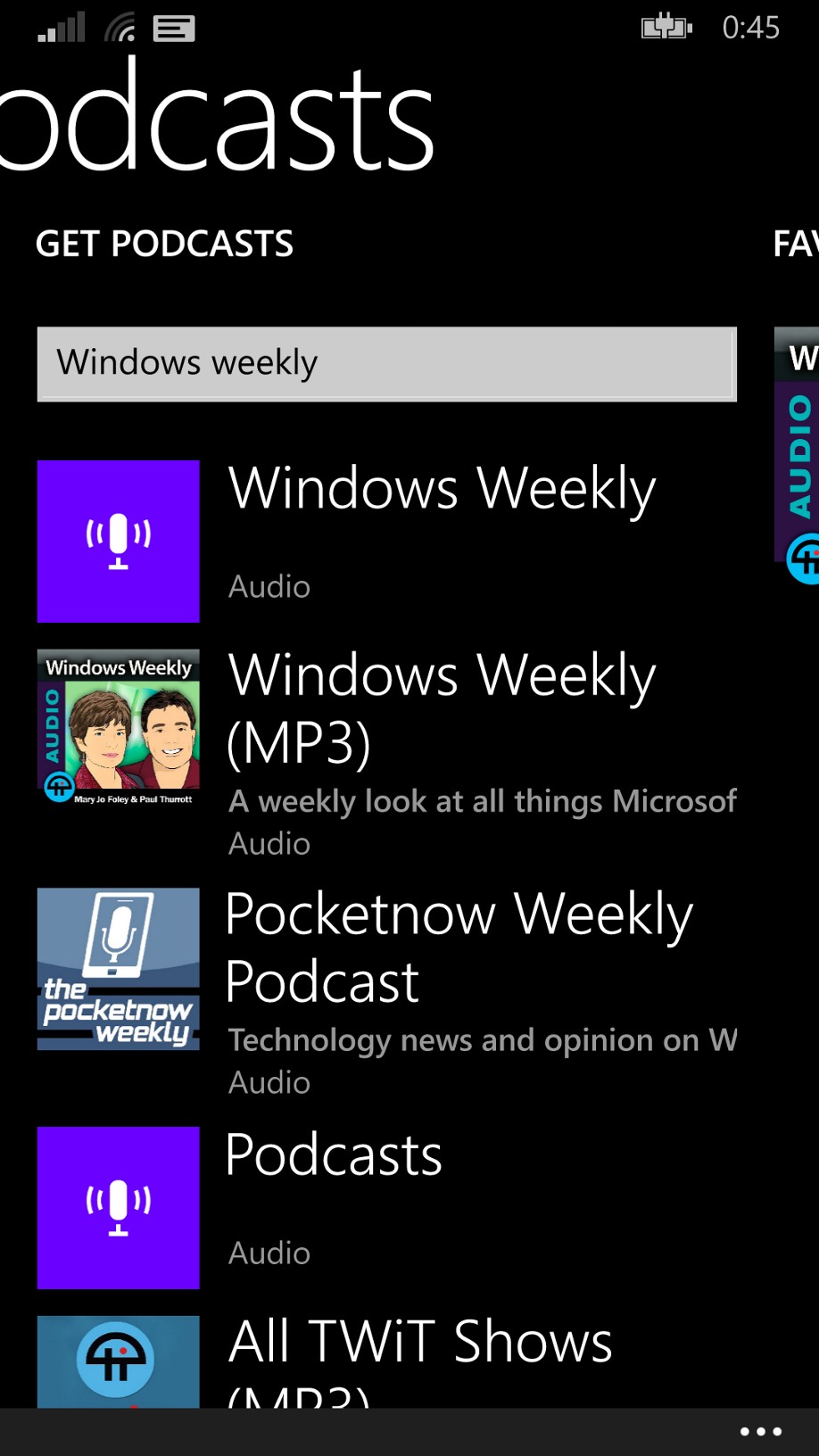Switch to the GET PODCASTS pivot
Viewport: 819px width, 1456px height.
pyautogui.click(x=163, y=244)
